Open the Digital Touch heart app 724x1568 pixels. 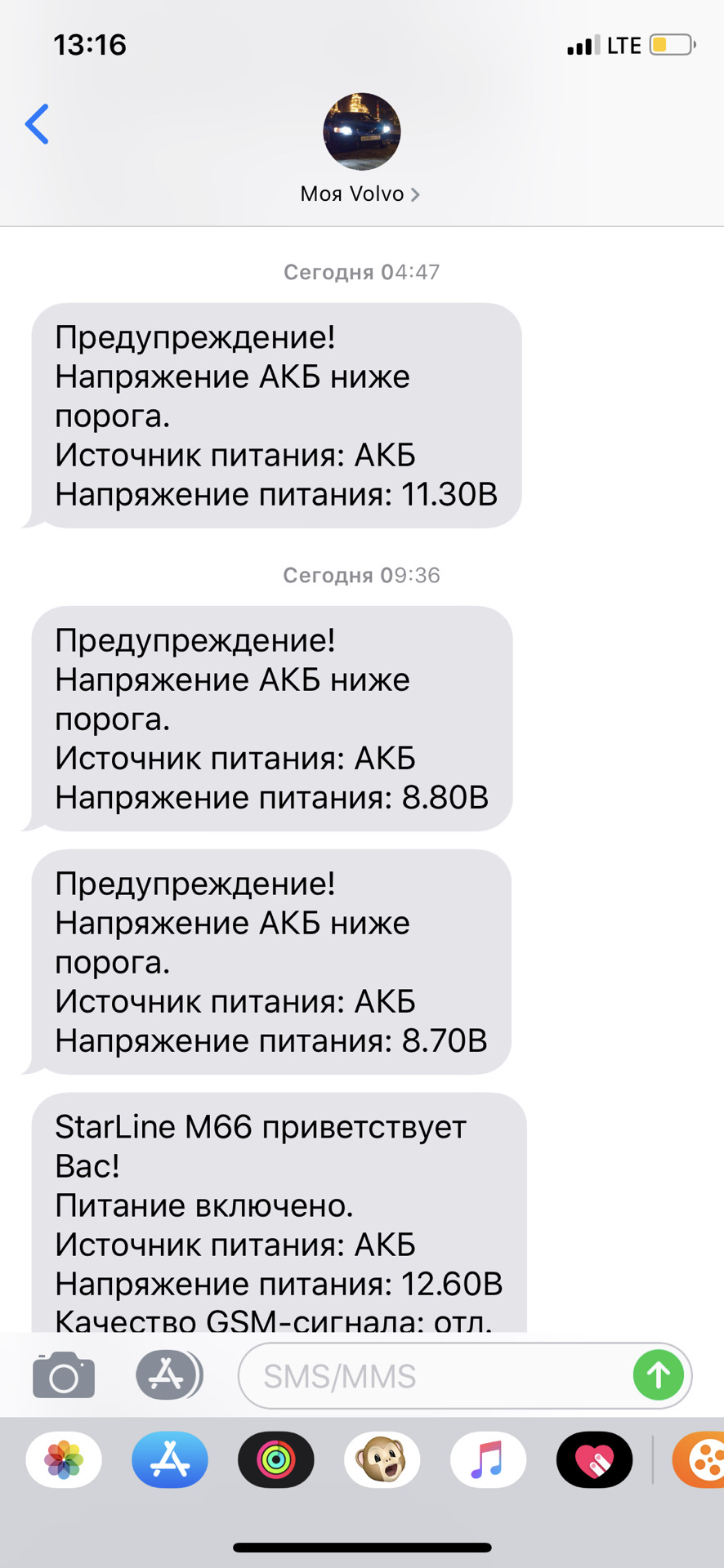594,1460
